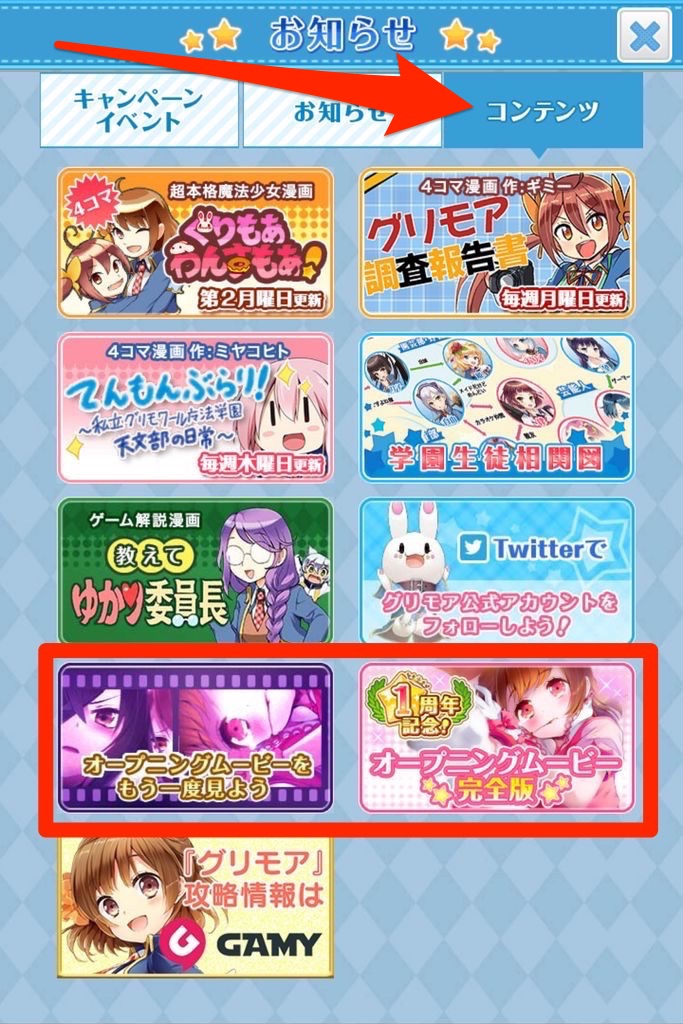Image resolution: width=683 pixels, height=1024 pixels.
Task: View the 学園生徒相関図 banner
Action: tap(497, 407)
